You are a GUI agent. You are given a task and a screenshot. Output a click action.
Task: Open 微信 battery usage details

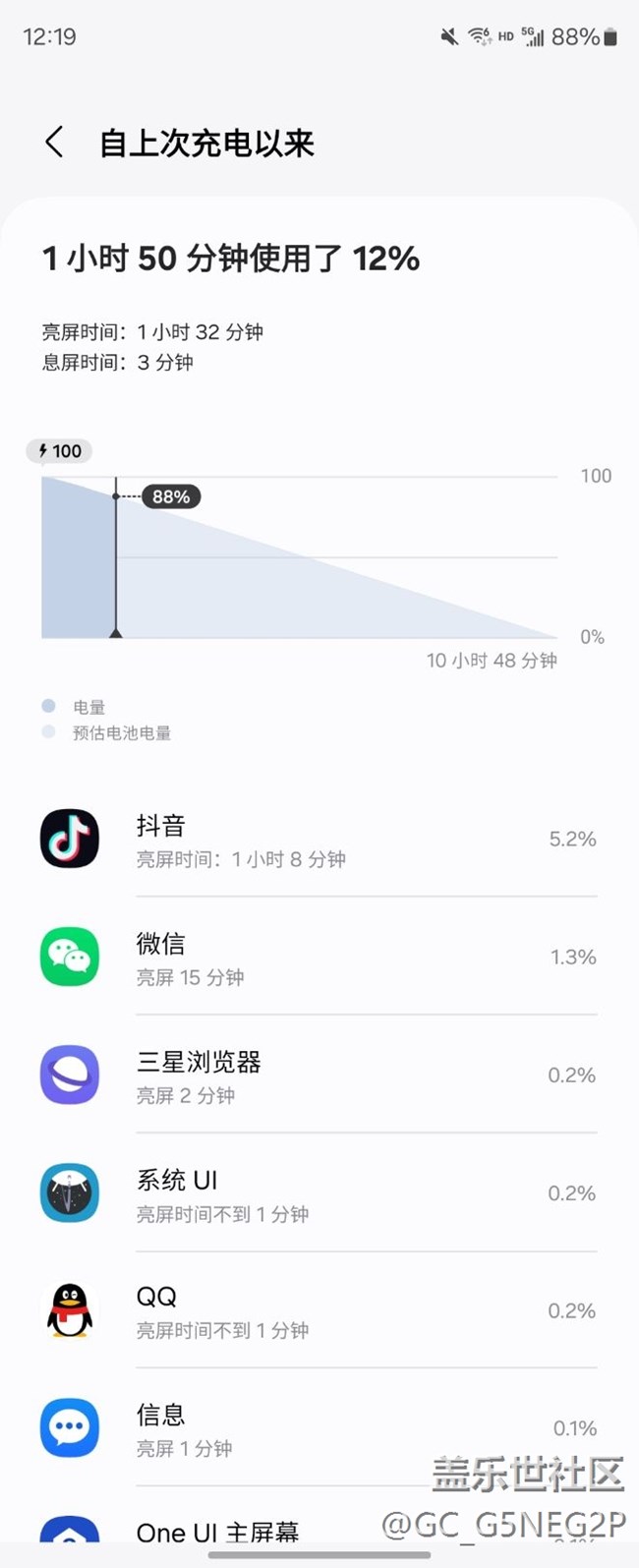[319, 958]
